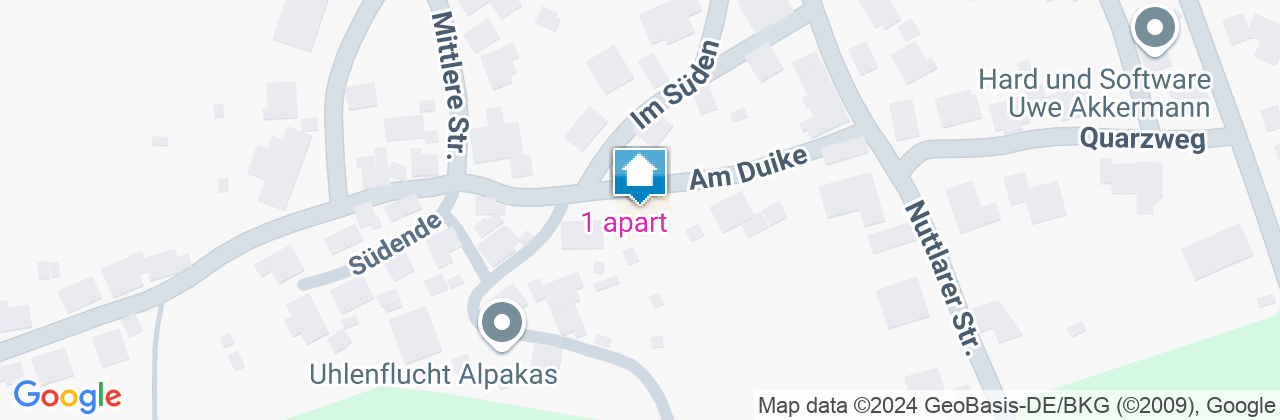Select the Hard und Software Uwe Akkermann pin

pos(1156,30)
